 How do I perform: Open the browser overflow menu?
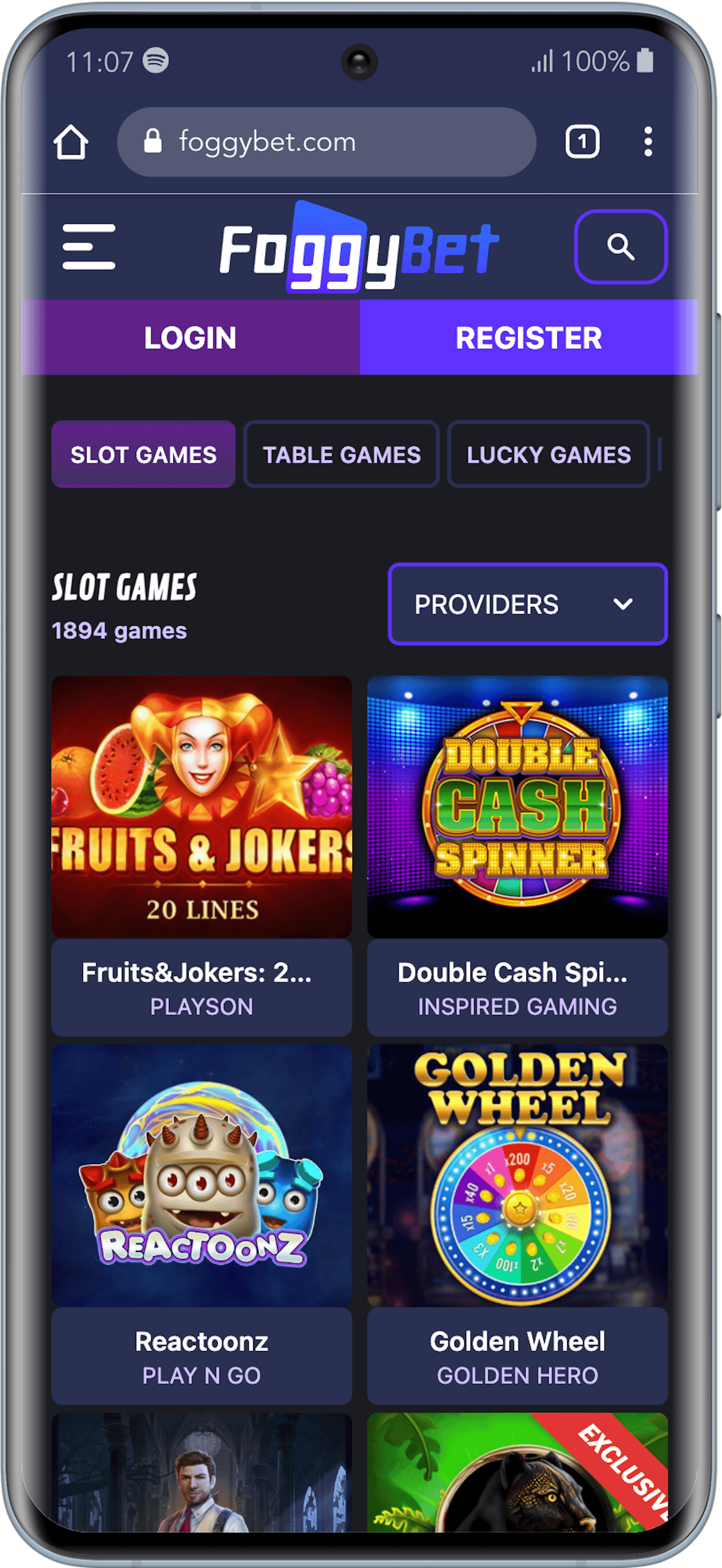pyautogui.click(x=648, y=143)
